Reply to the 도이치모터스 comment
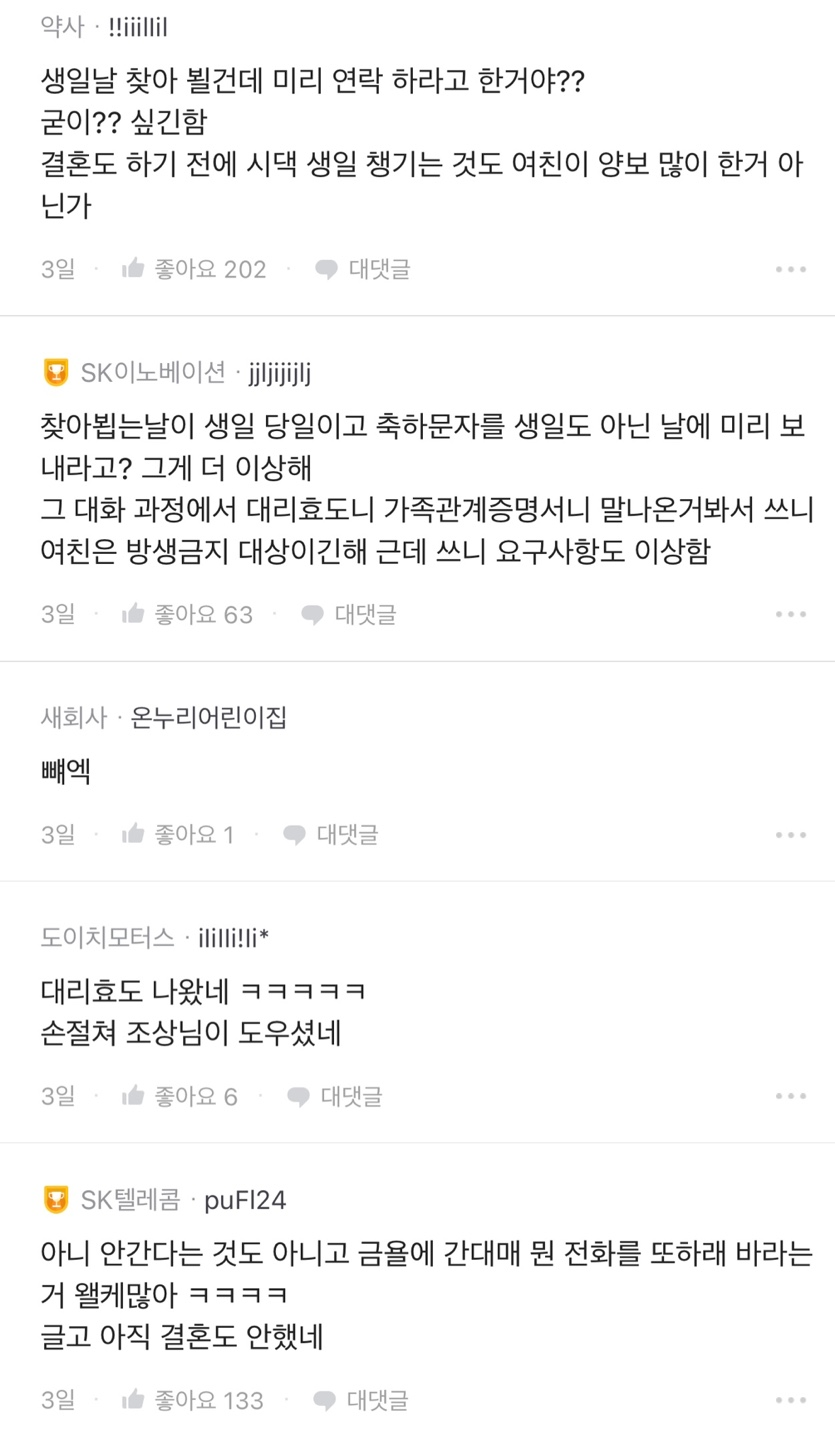835x1440 pixels. tap(335, 1096)
